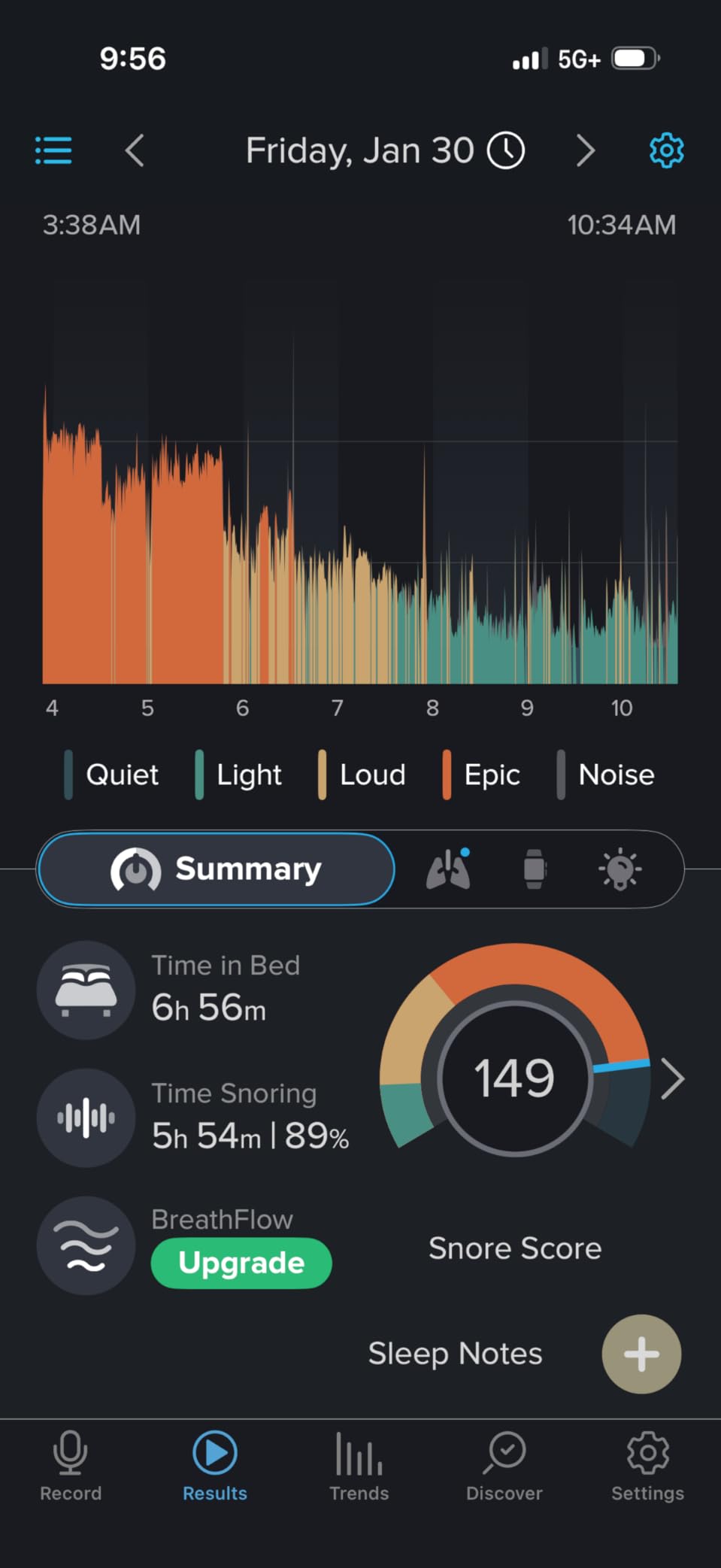
Task: Open the Discover tab
Action: pyautogui.click(x=504, y=1466)
